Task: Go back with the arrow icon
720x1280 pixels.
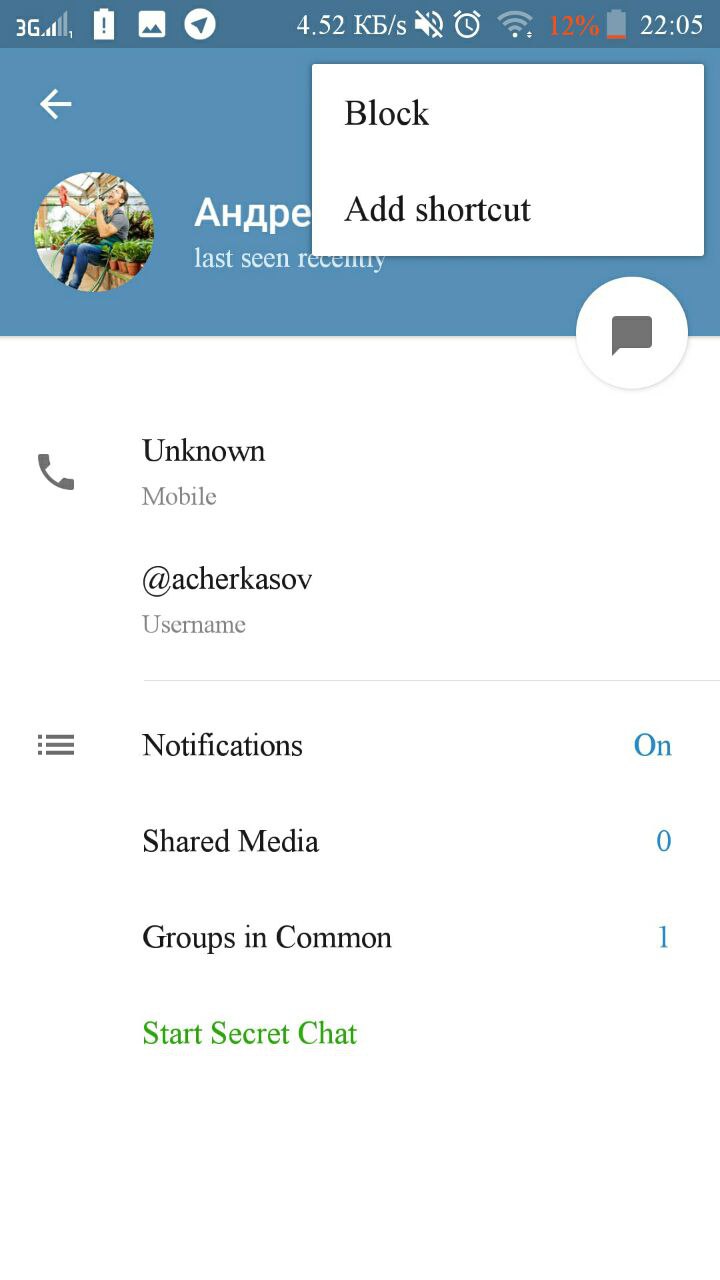Action: pos(56,104)
